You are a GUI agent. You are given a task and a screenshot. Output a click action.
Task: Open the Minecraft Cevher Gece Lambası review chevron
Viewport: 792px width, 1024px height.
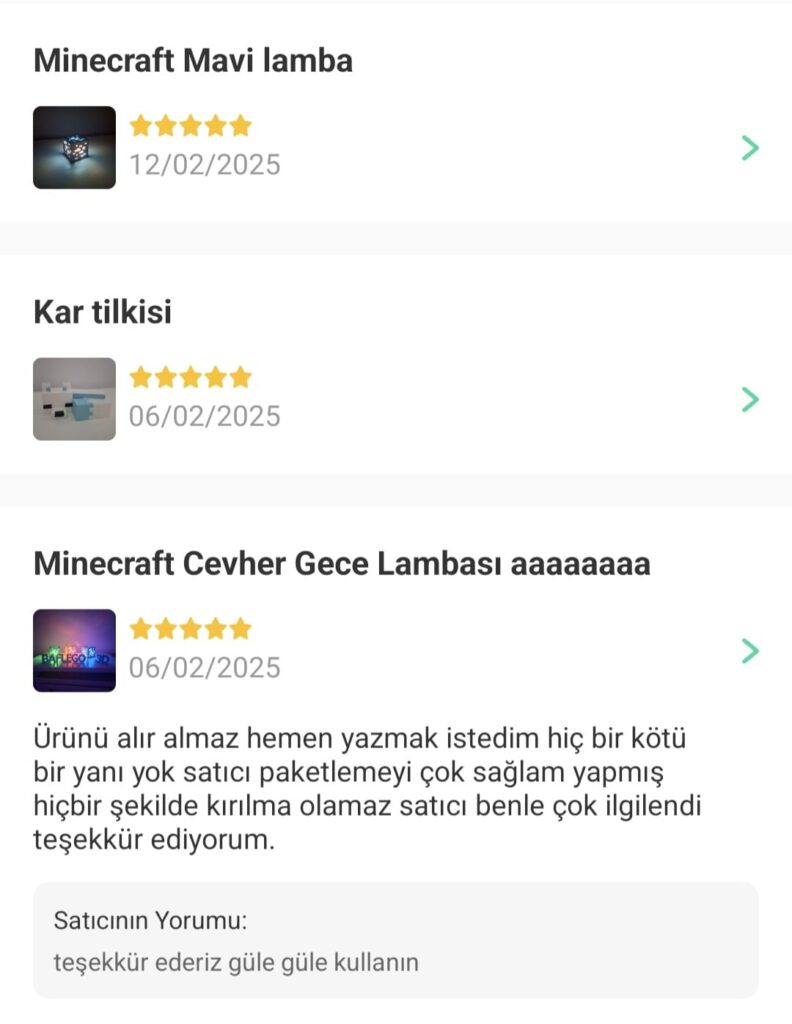pyautogui.click(x=750, y=652)
